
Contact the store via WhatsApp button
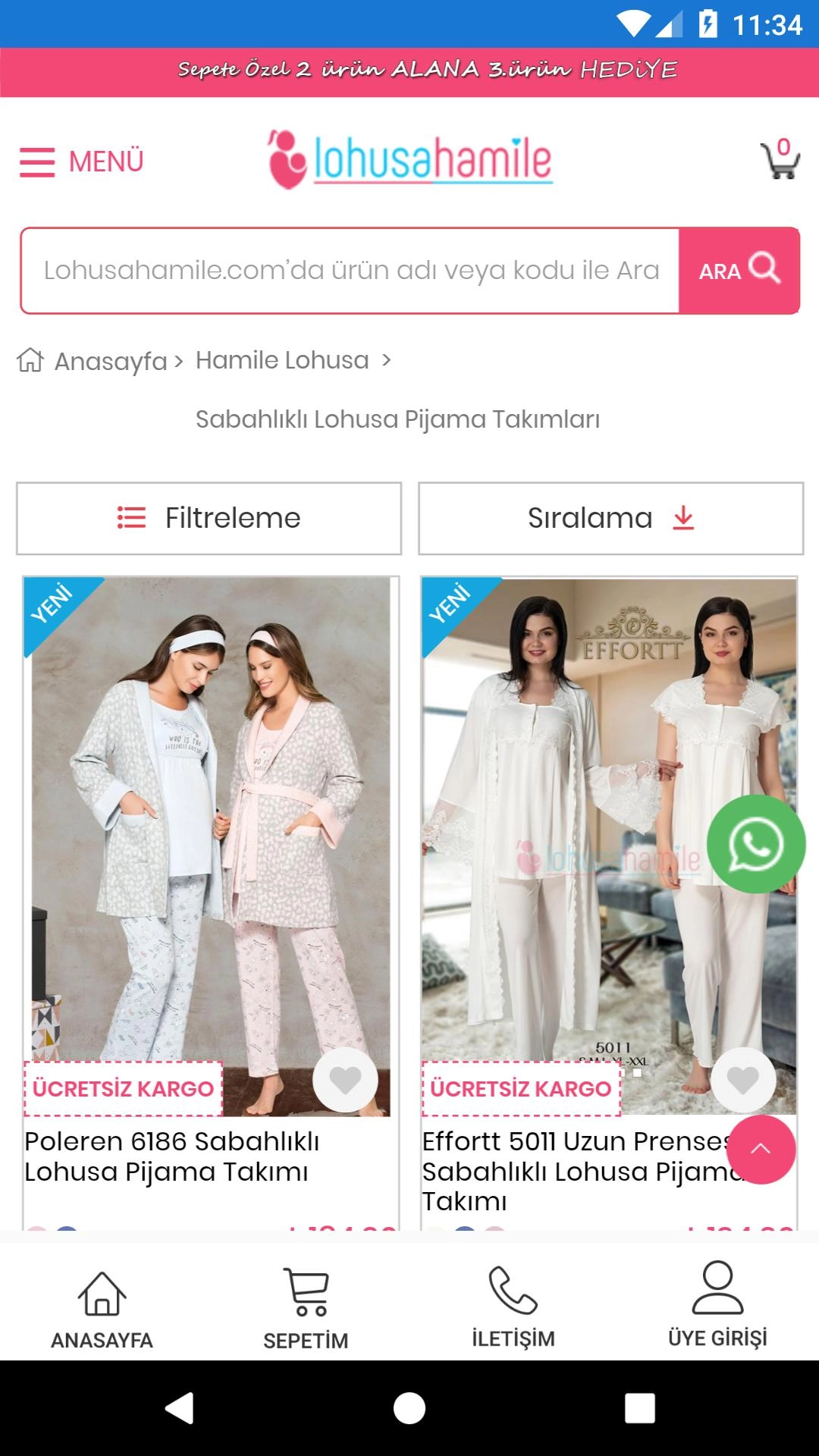755,844
